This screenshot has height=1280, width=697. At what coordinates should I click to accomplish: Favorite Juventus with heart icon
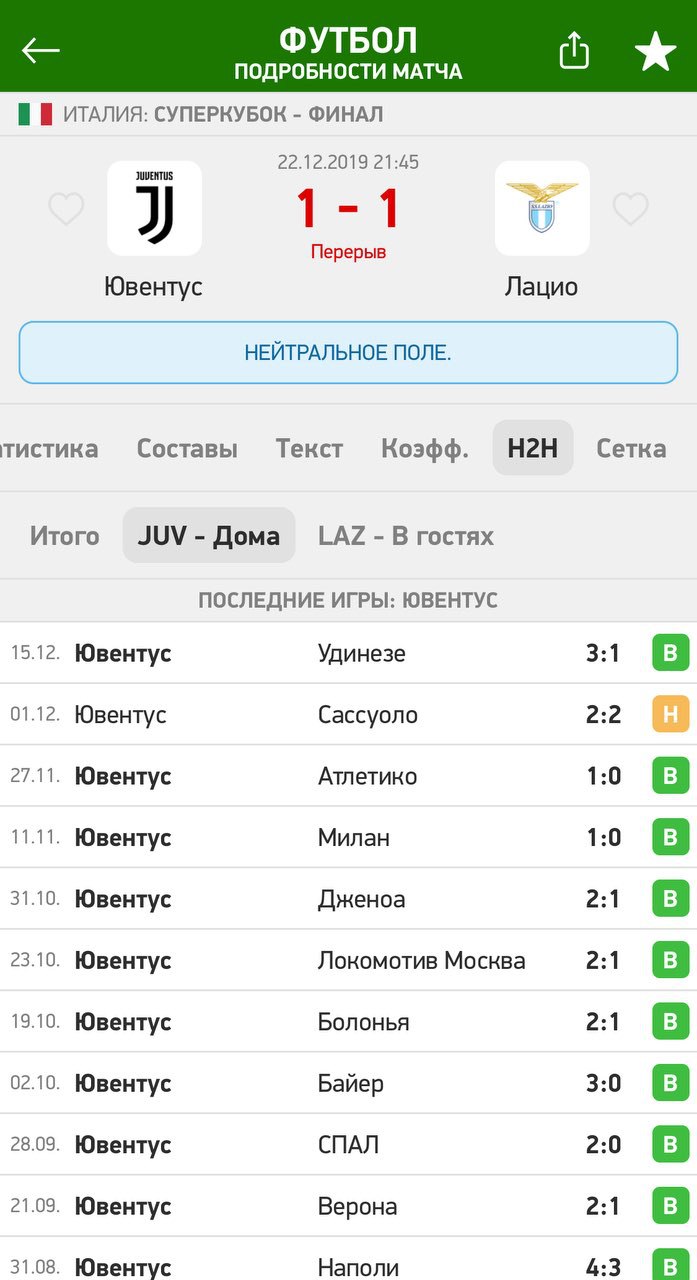[66, 209]
